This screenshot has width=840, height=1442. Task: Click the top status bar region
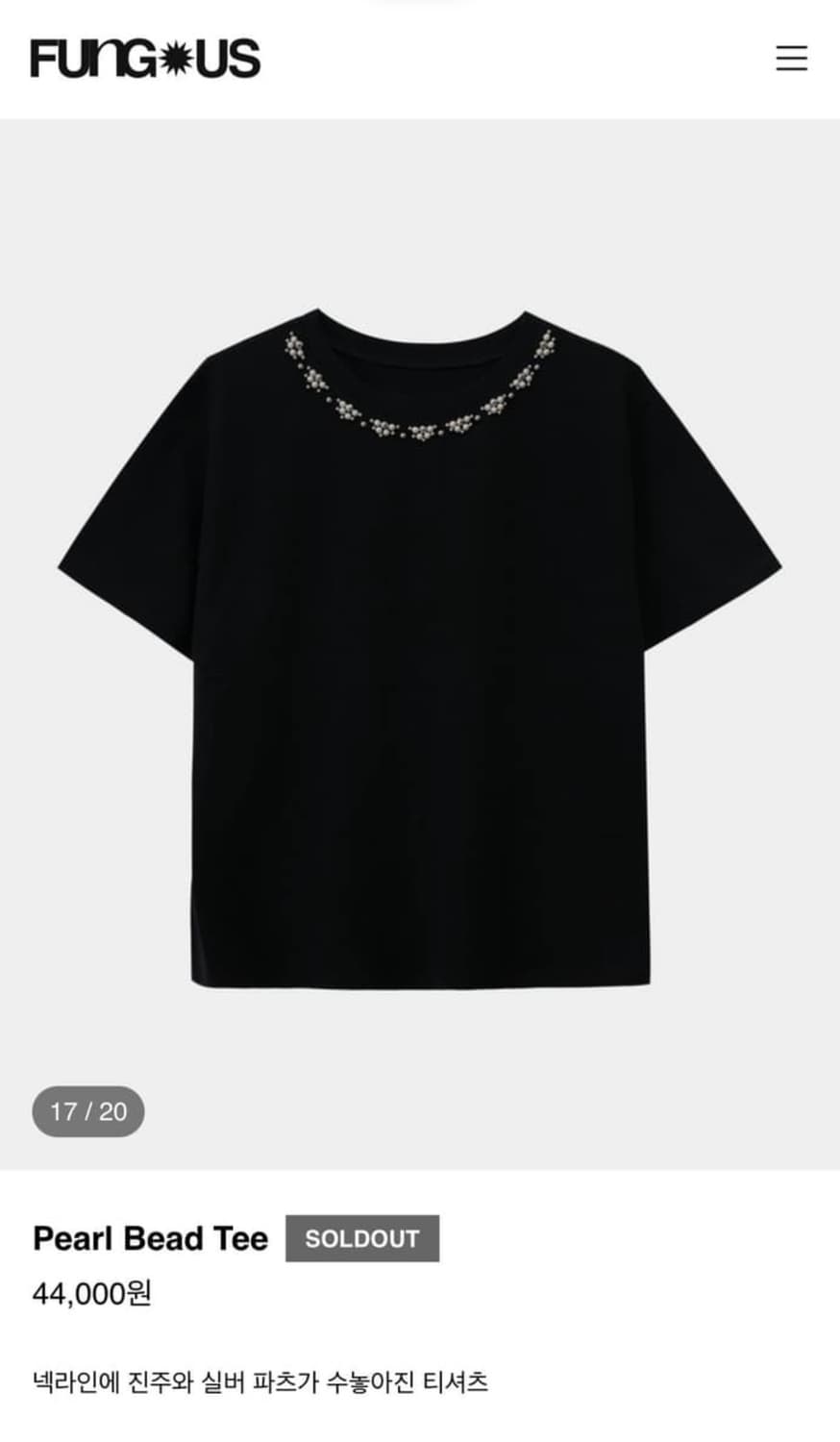tap(420, 8)
